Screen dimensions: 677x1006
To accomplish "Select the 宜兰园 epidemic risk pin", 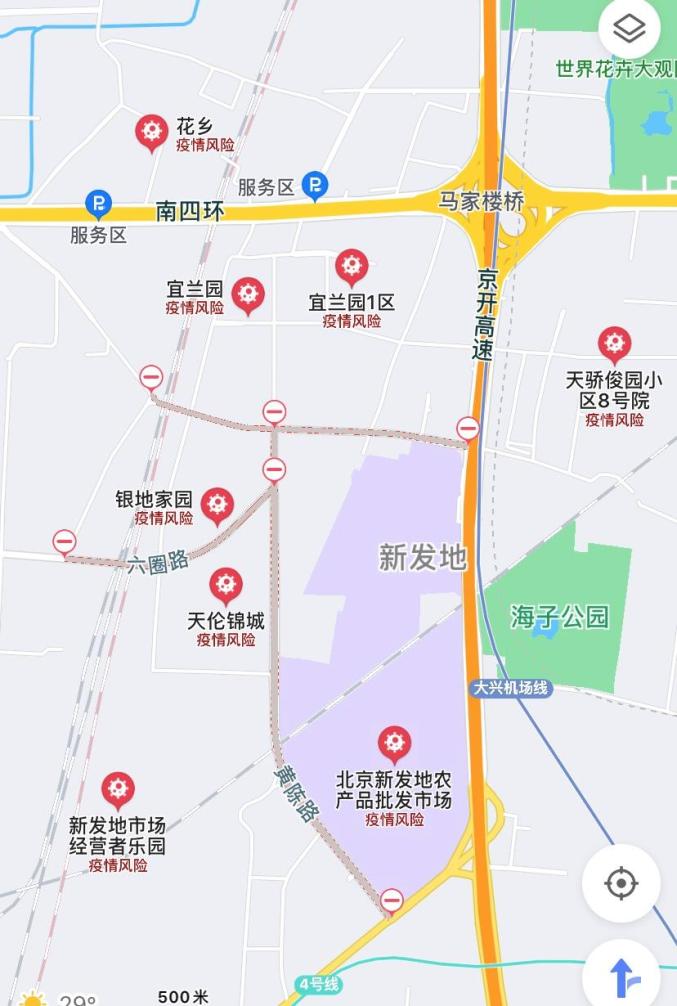I will tap(248, 295).
